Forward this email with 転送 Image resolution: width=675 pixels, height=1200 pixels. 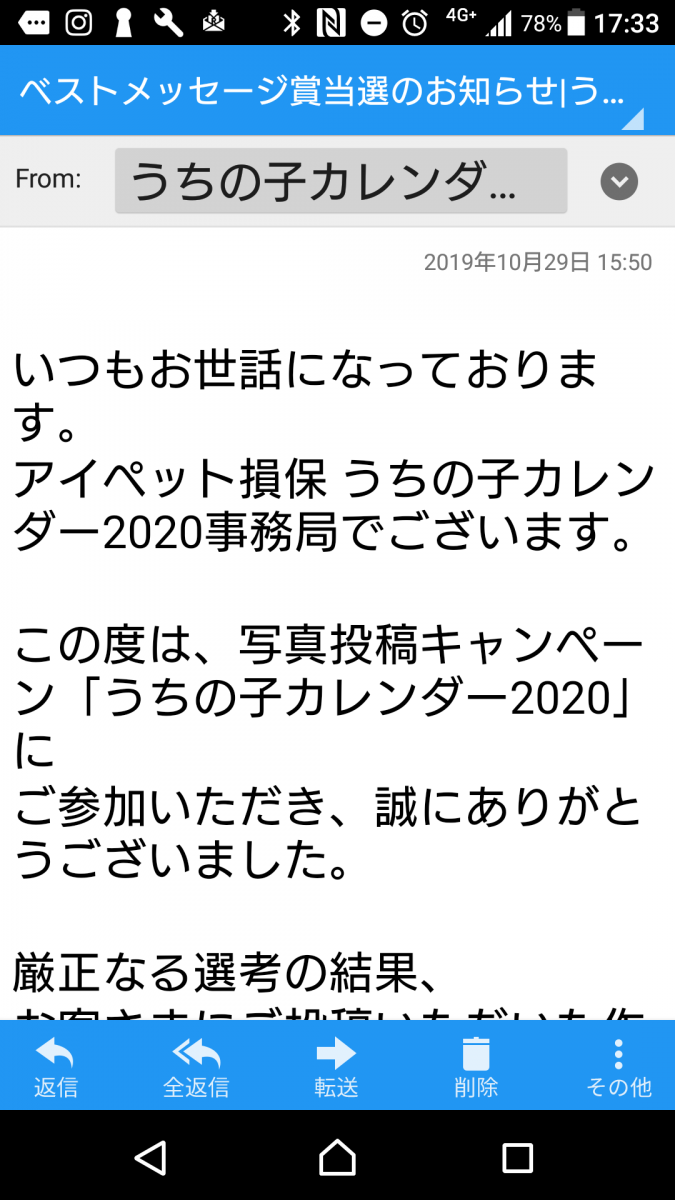pos(336,1066)
